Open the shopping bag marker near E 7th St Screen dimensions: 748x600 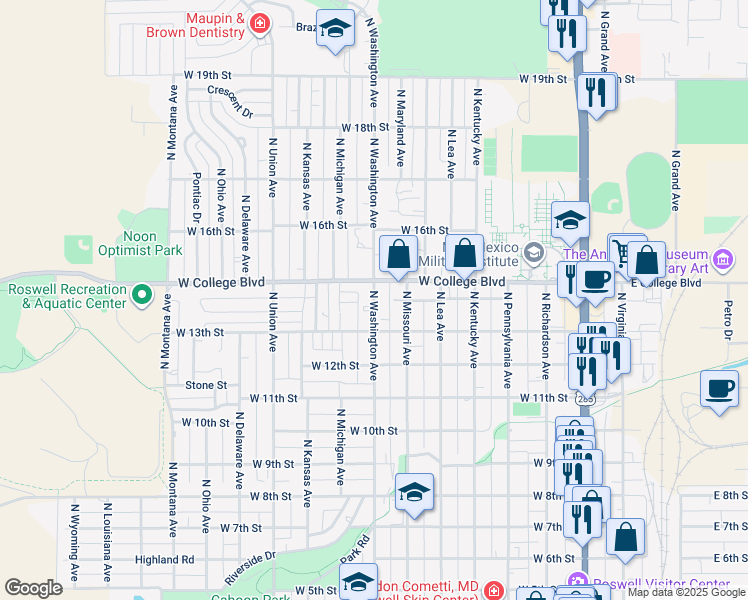click(625, 541)
